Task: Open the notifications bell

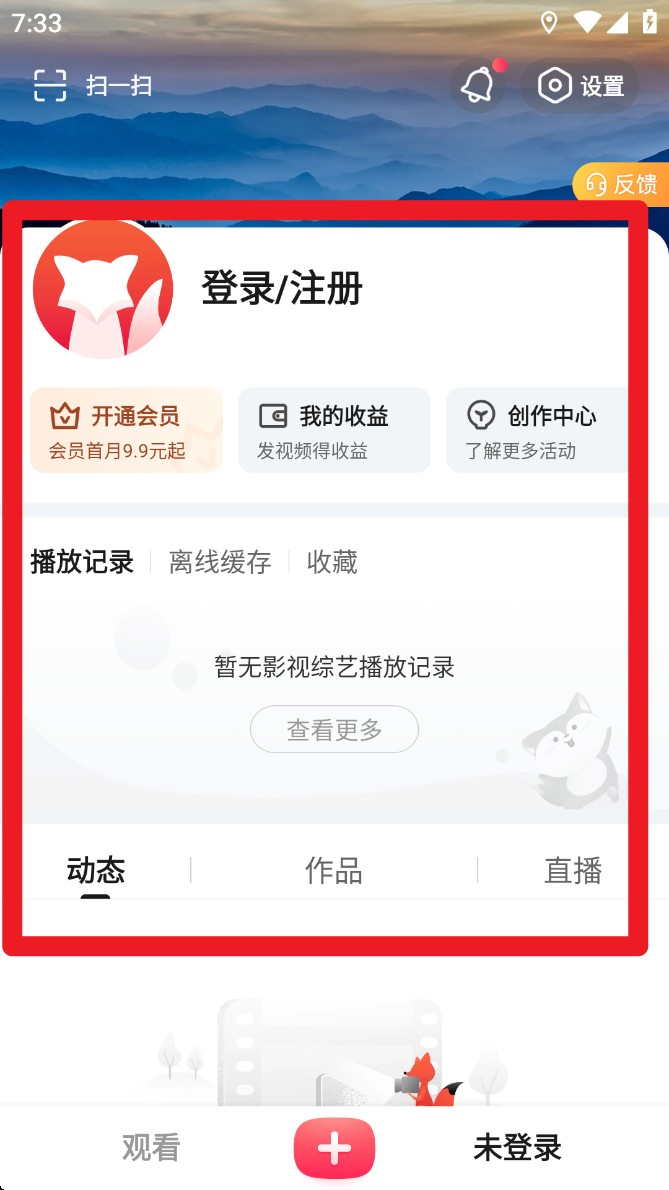Action: click(x=477, y=86)
